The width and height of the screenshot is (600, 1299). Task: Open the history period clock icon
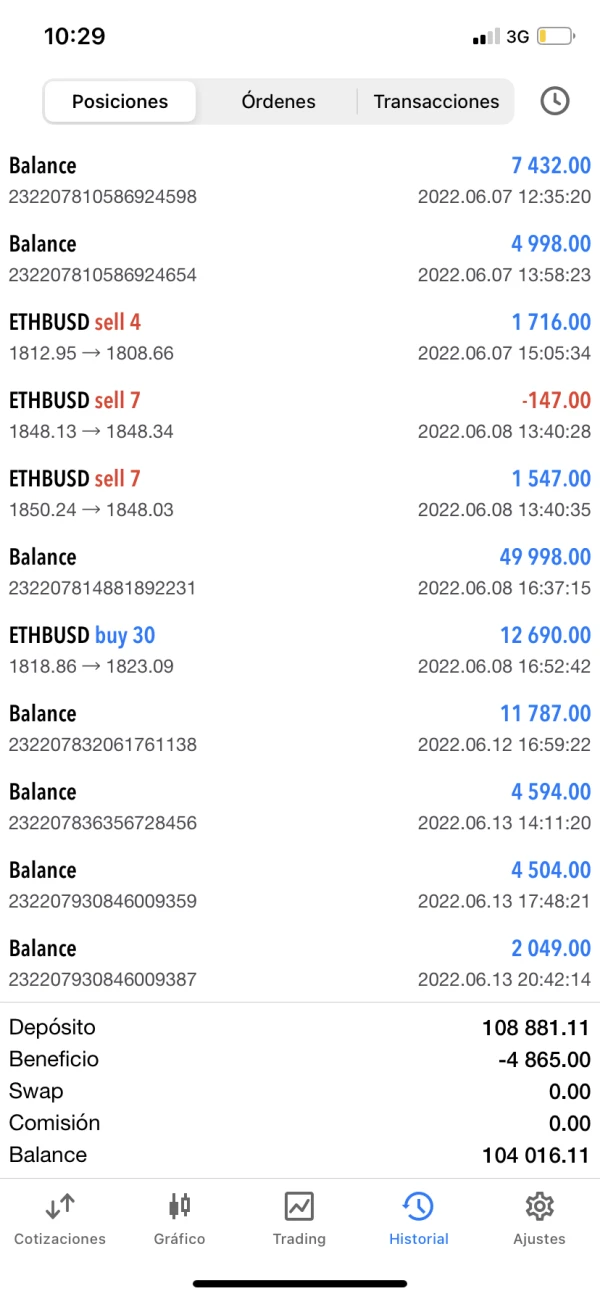555,101
